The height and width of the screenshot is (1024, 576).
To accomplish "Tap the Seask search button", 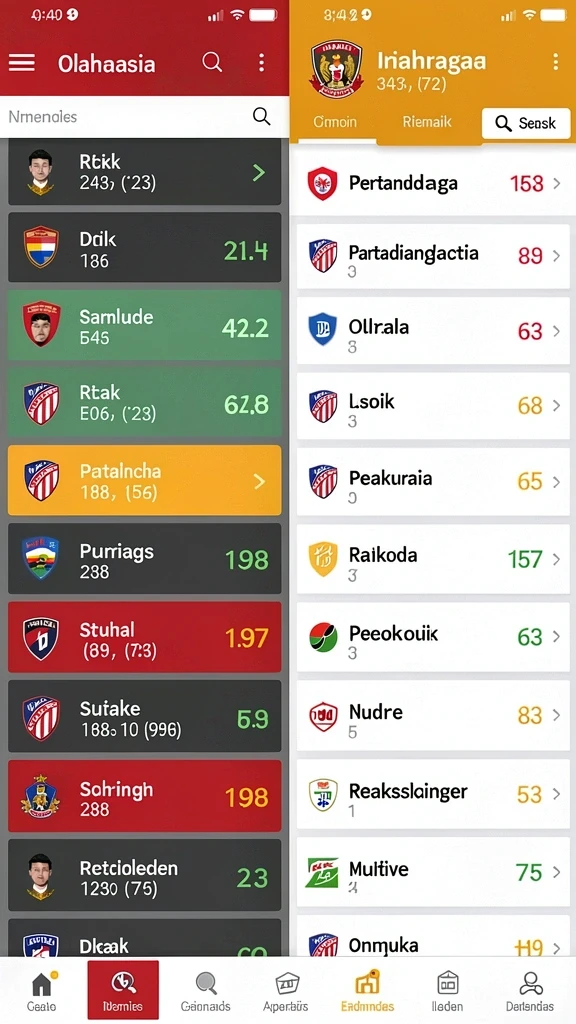I will click(x=526, y=123).
